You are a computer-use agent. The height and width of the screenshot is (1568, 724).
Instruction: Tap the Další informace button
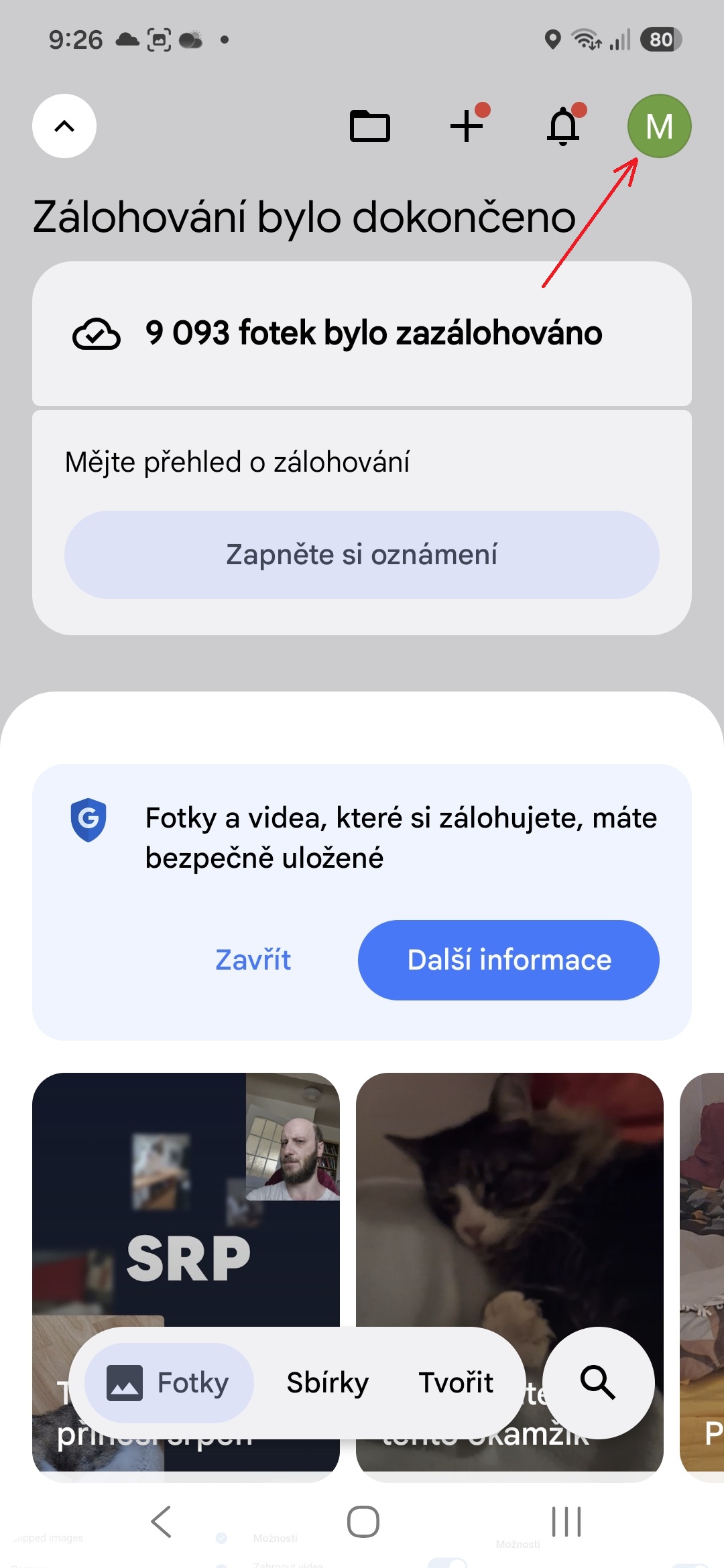(x=509, y=960)
